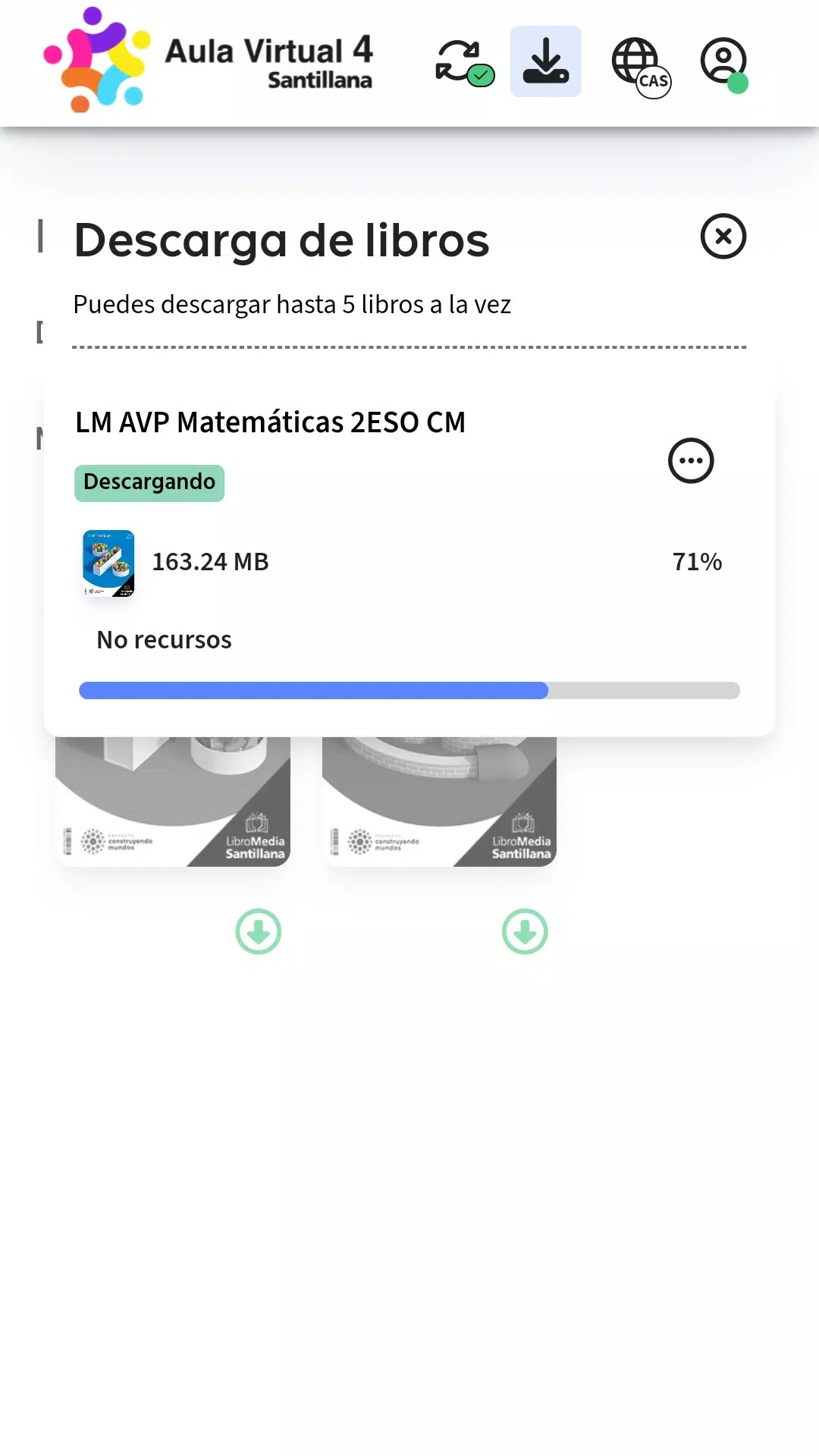Close the Descarga de libros panel

[x=723, y=236]
